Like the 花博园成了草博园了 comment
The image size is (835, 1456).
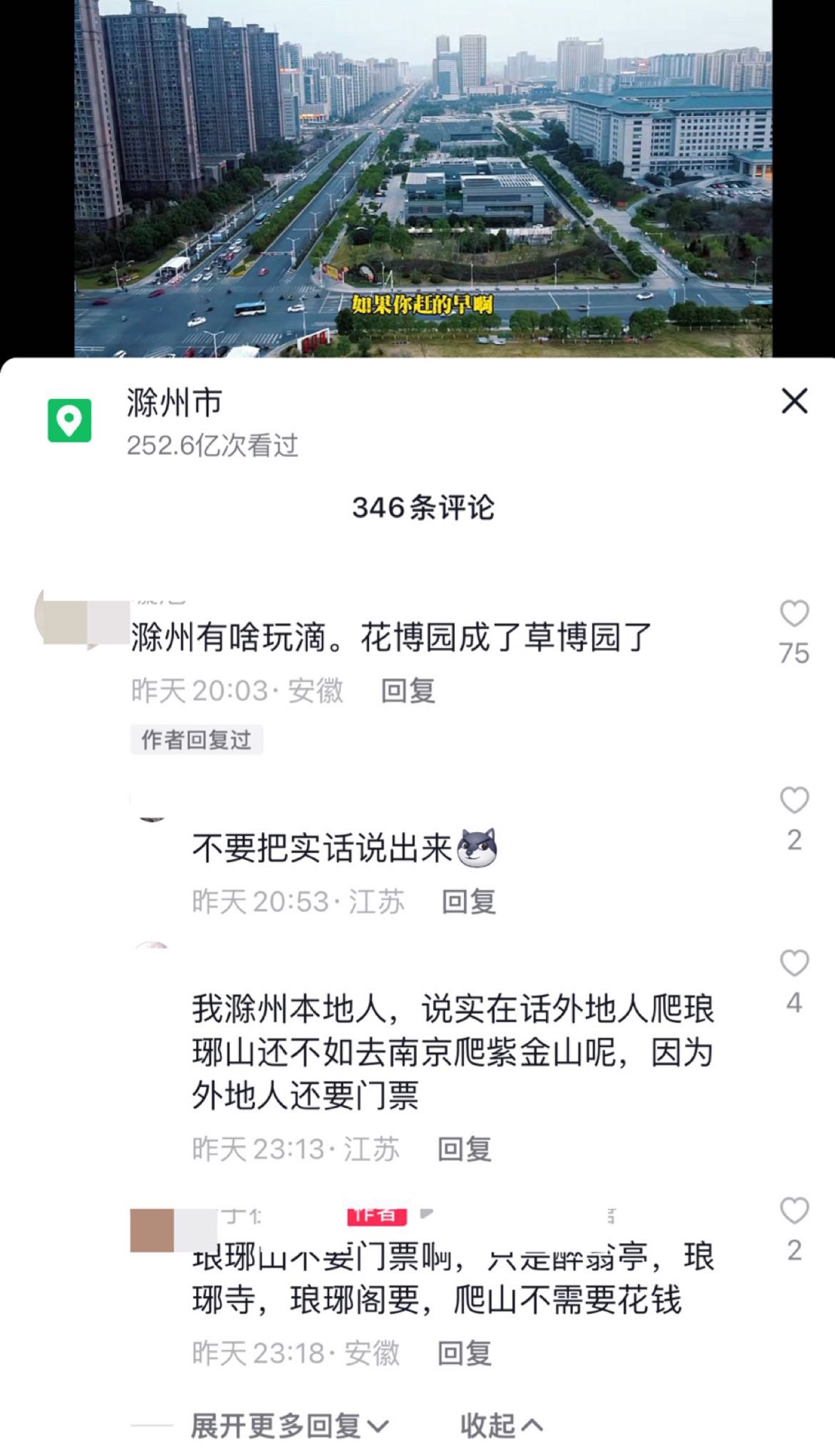[794, 614]
